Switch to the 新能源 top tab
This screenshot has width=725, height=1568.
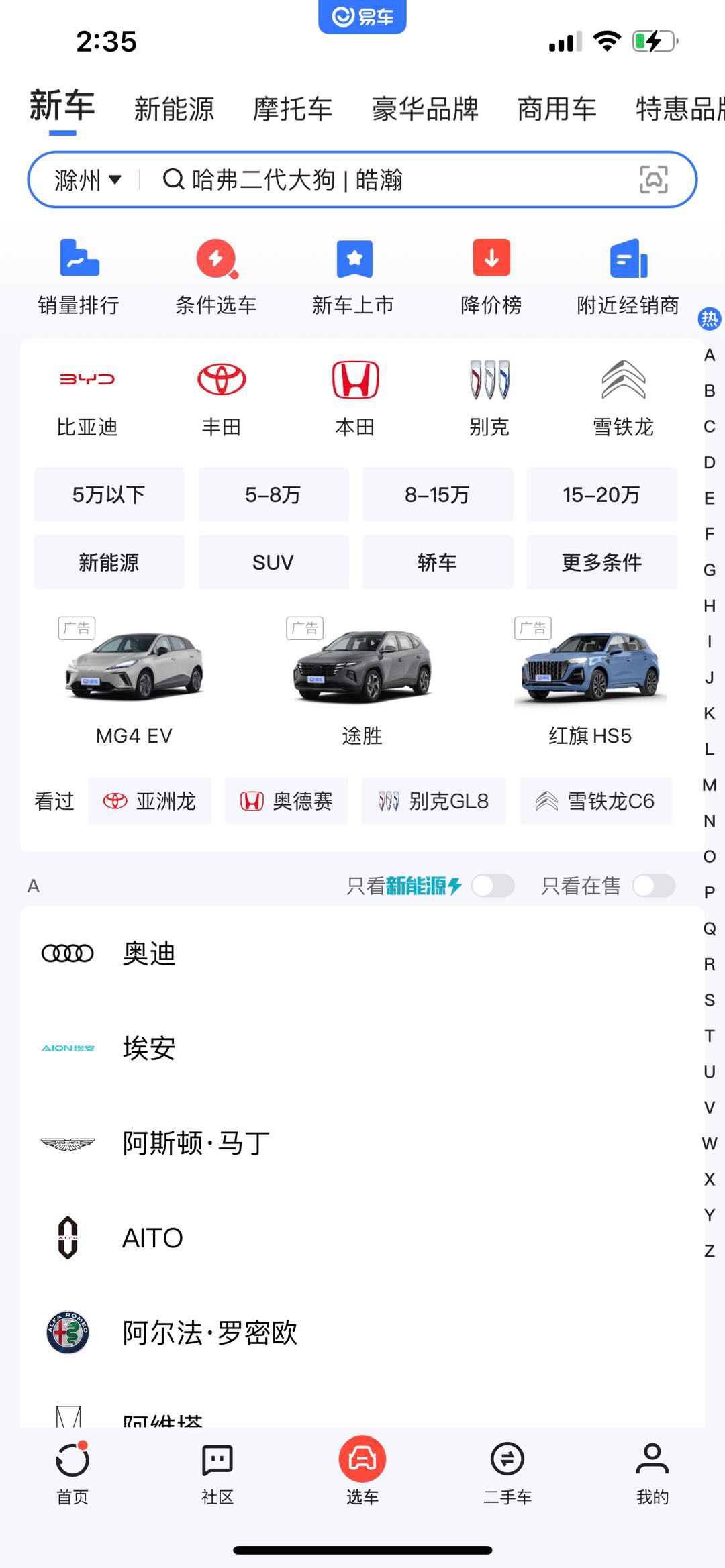[x=174, y=109]
